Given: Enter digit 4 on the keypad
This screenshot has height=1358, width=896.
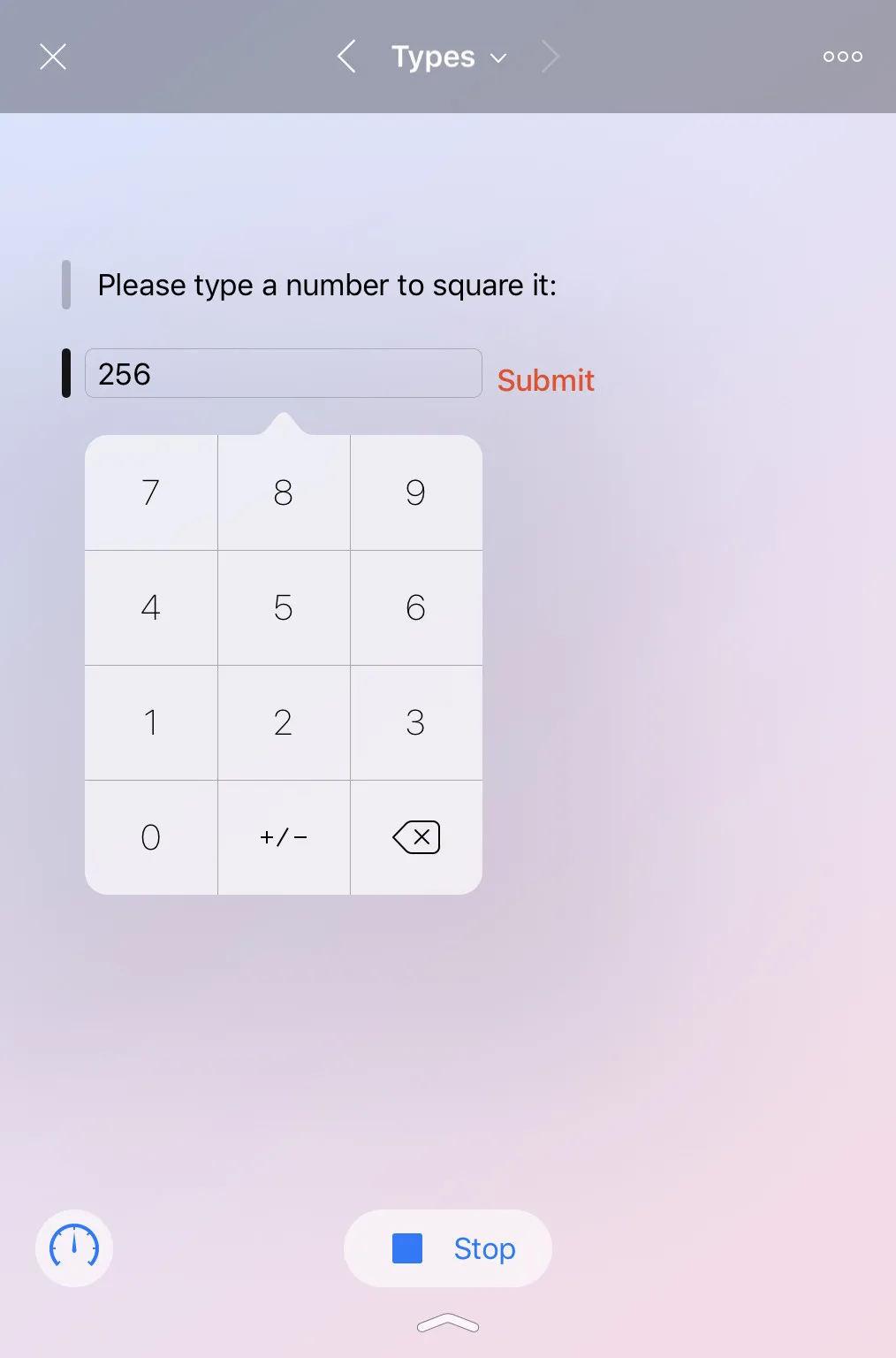Looking at the screenshot, I should pyautogui.click(x=151, y=607).
